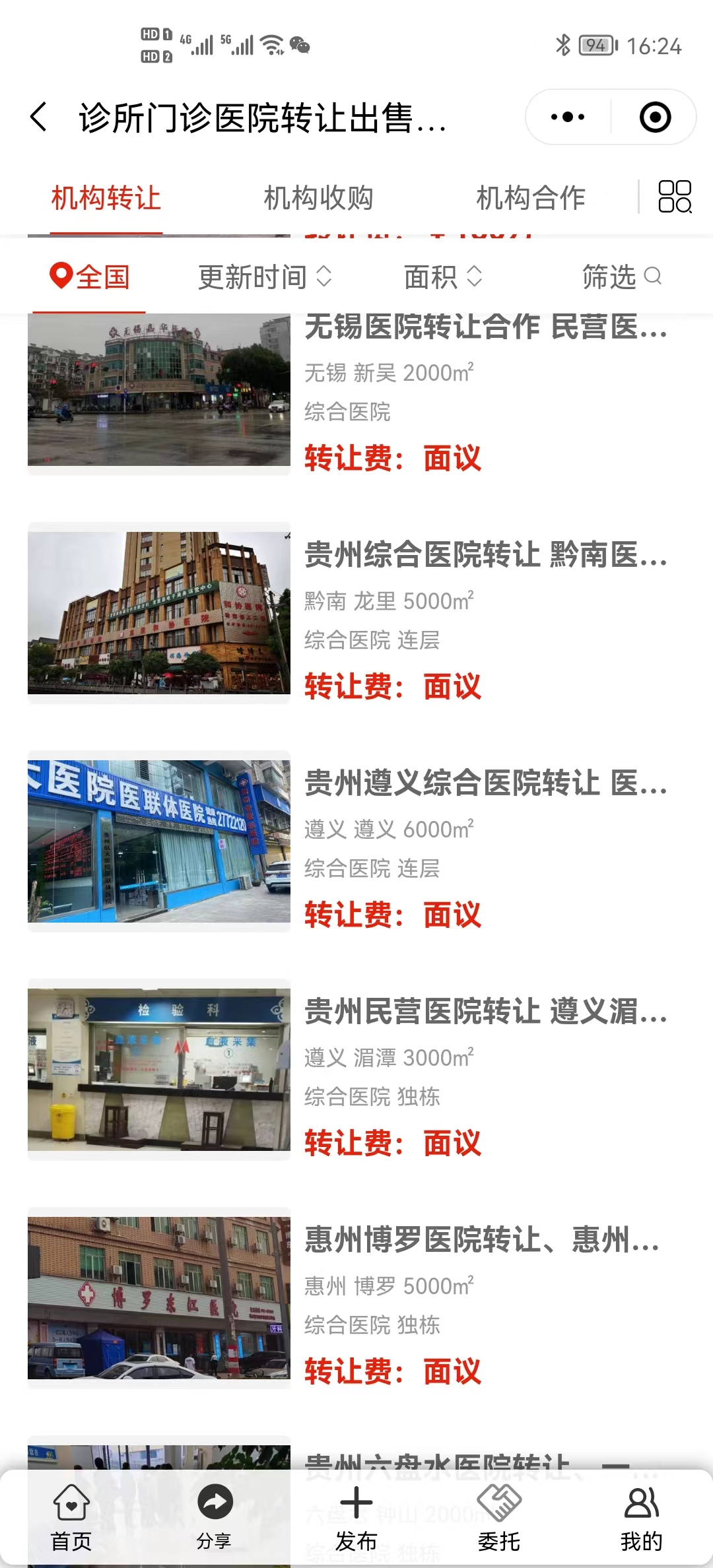Open the 筛选 filter options

621,277
